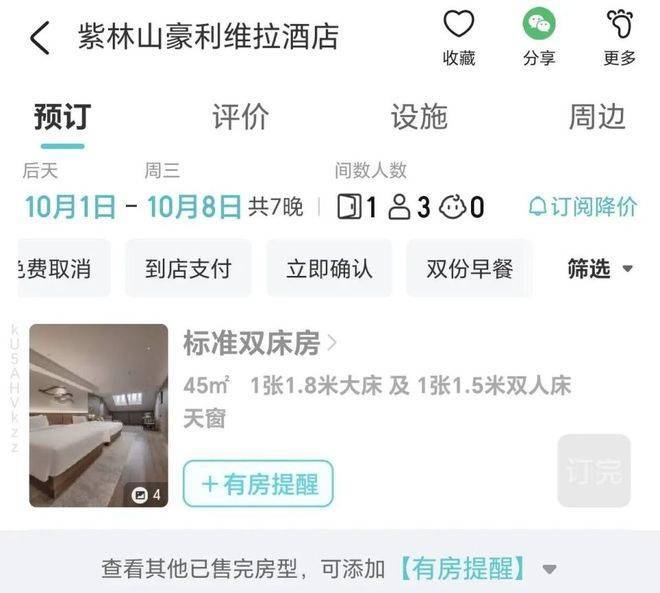660x593 pixels.
Task: Filter by 双份早餐
Action: tap(469, 268)
